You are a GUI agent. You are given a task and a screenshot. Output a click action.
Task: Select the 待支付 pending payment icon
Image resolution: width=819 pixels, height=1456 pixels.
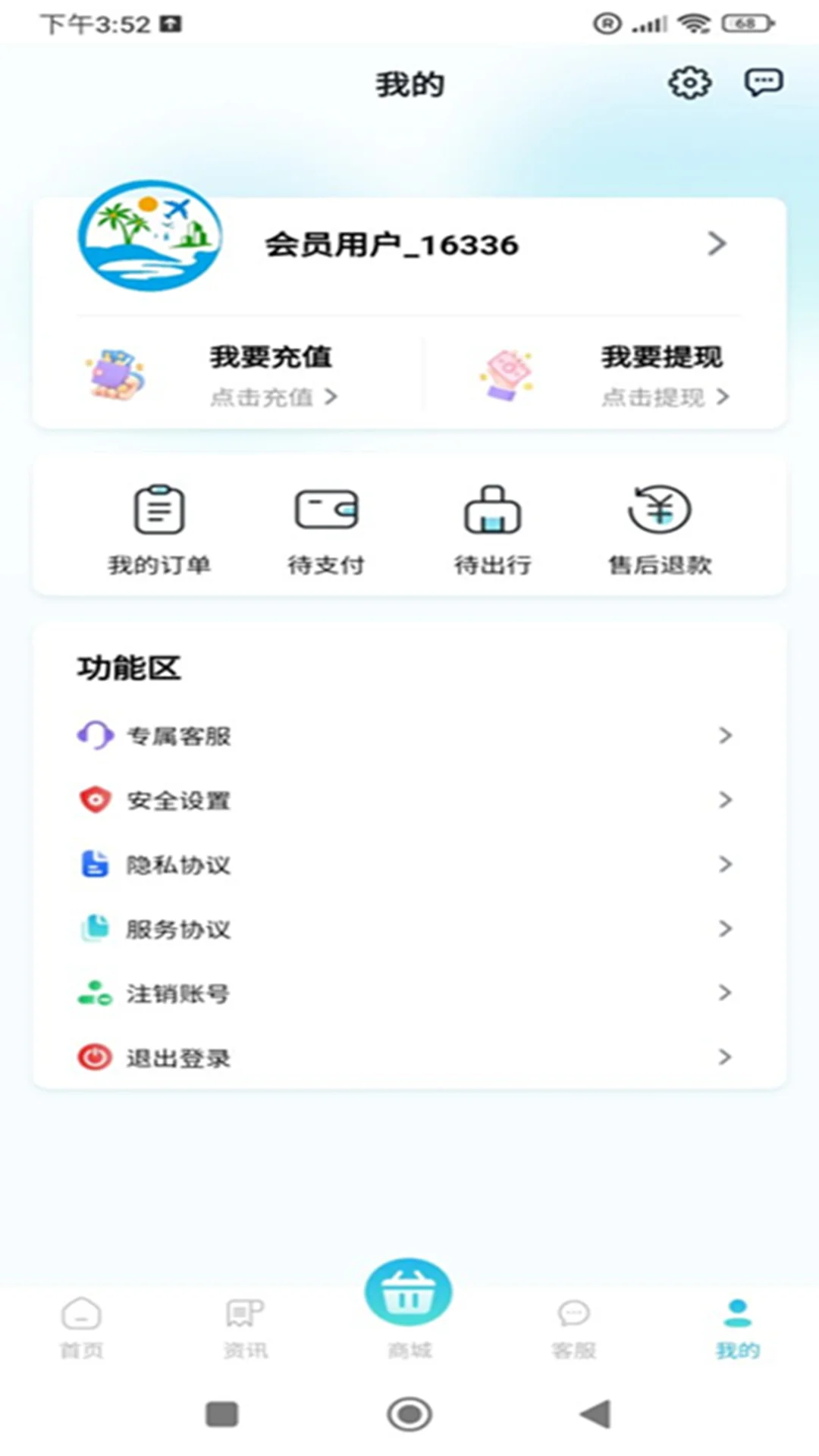pyautogui.click(x=326, y=526)
